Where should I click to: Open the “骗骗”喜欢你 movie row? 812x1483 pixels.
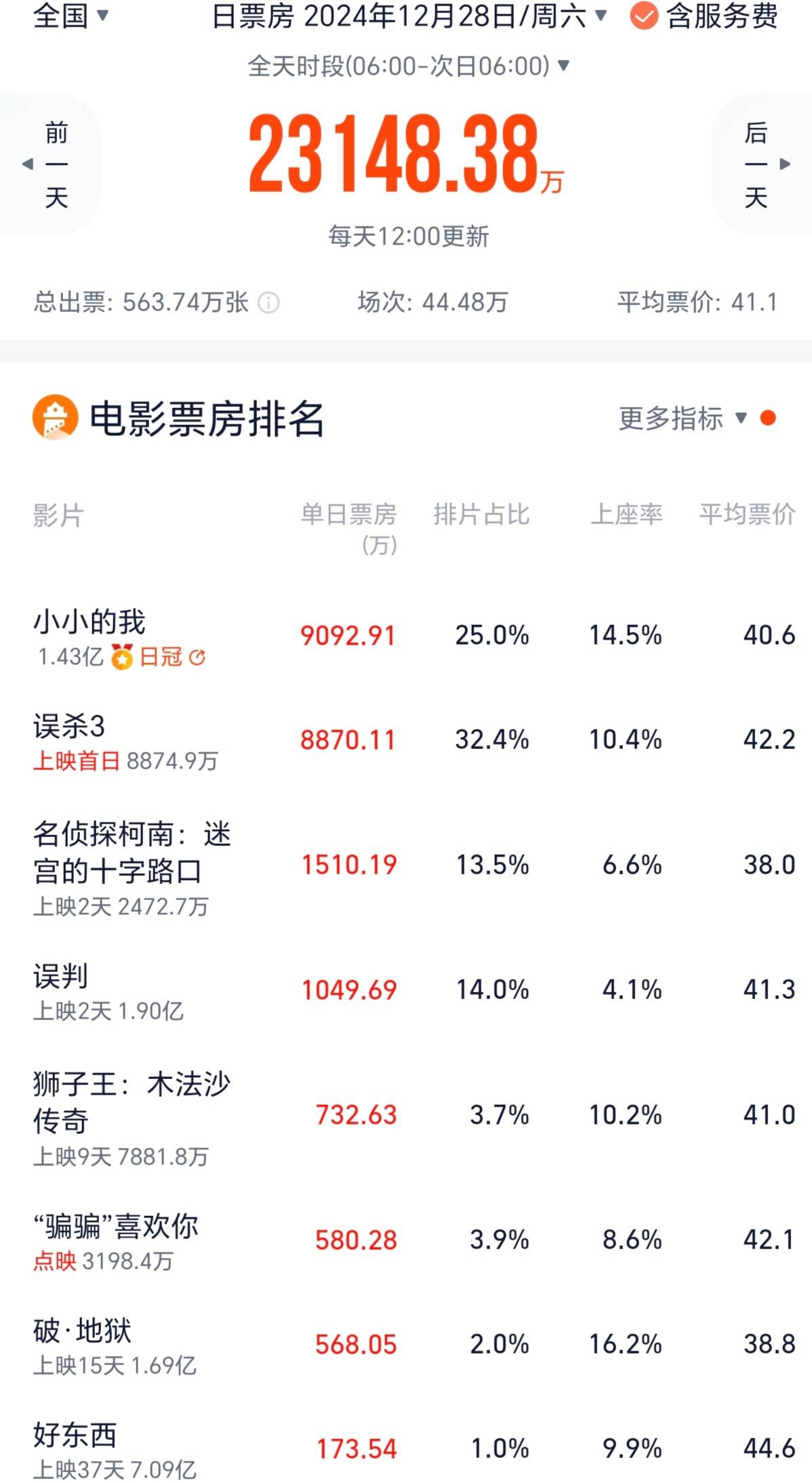click(406, 1240)
